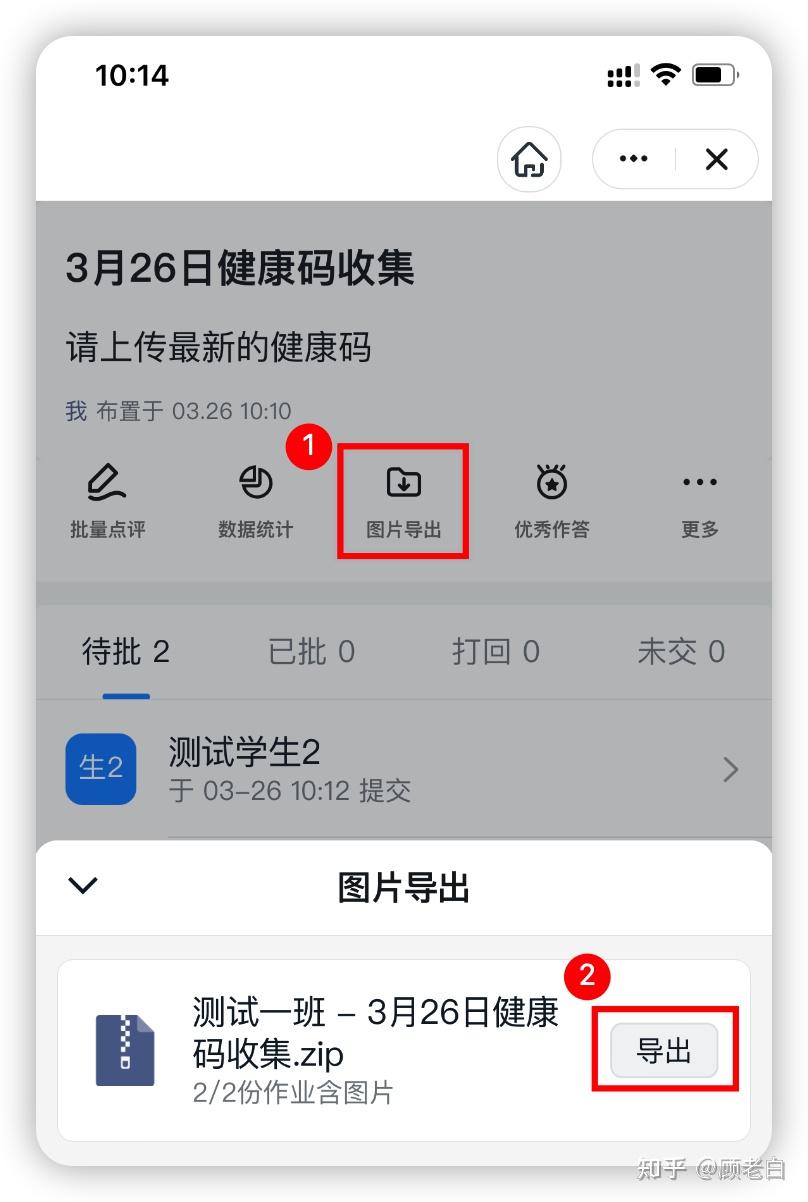Tap the Wi-Fi status icon
The image size is (808, 1202).
664,73
